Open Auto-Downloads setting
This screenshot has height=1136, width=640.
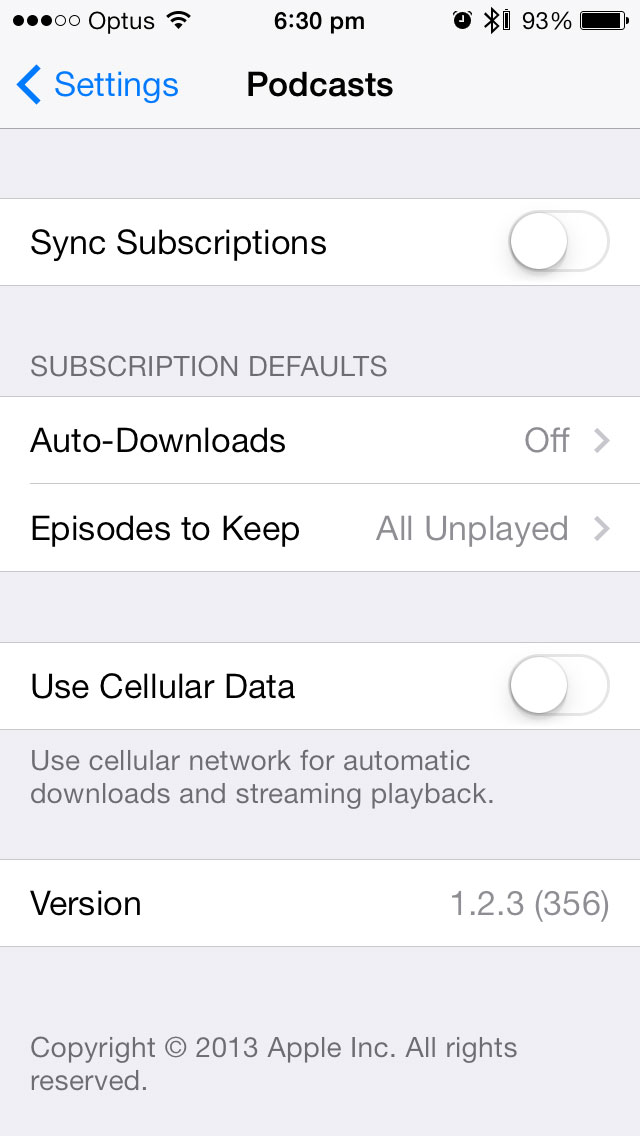coord(320,440)
